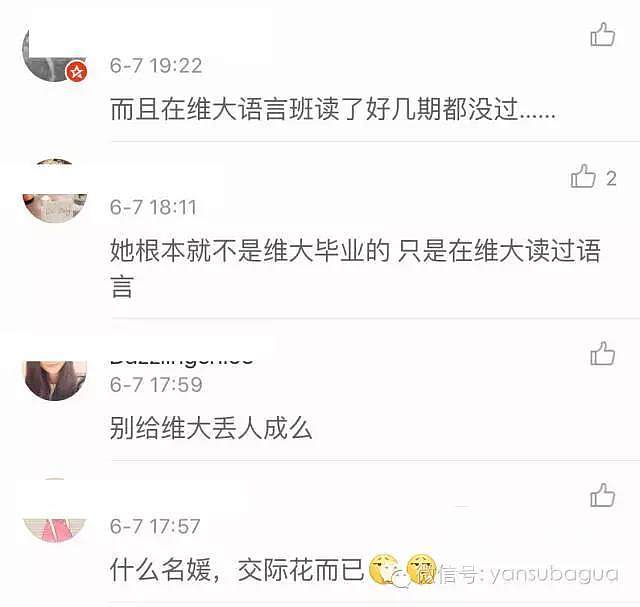The width and height of the screenshot is (640, 607).
Task: Like the comment posted at 6-7 18:11
Action: point(583,177)
